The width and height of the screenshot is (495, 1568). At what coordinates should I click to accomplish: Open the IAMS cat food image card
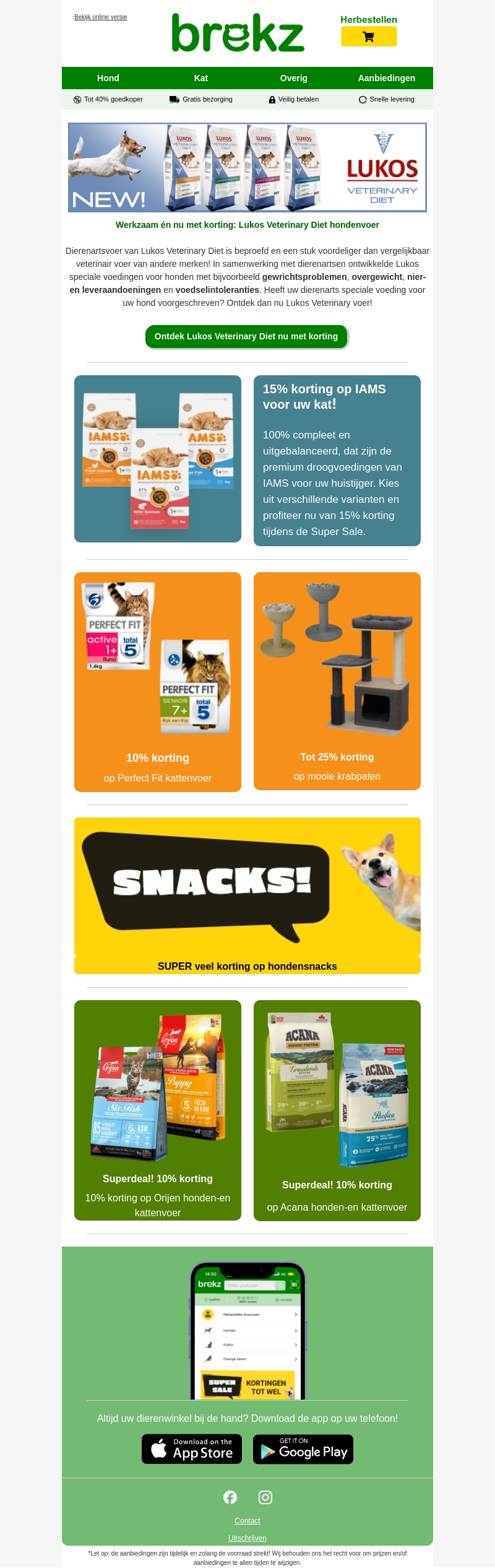coord(158,459)
